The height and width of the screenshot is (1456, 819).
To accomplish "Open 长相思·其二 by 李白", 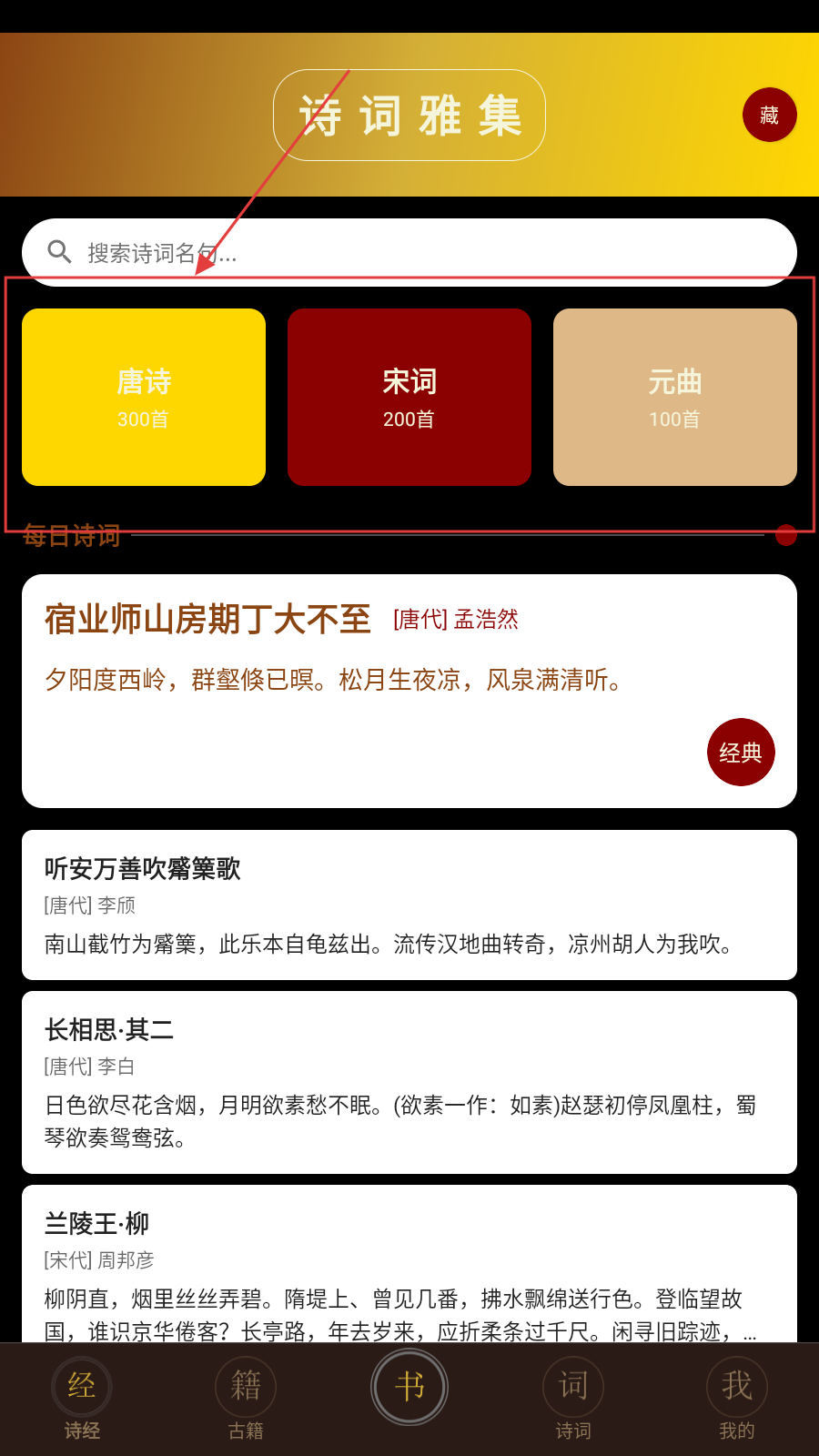I will point(409,1082).
